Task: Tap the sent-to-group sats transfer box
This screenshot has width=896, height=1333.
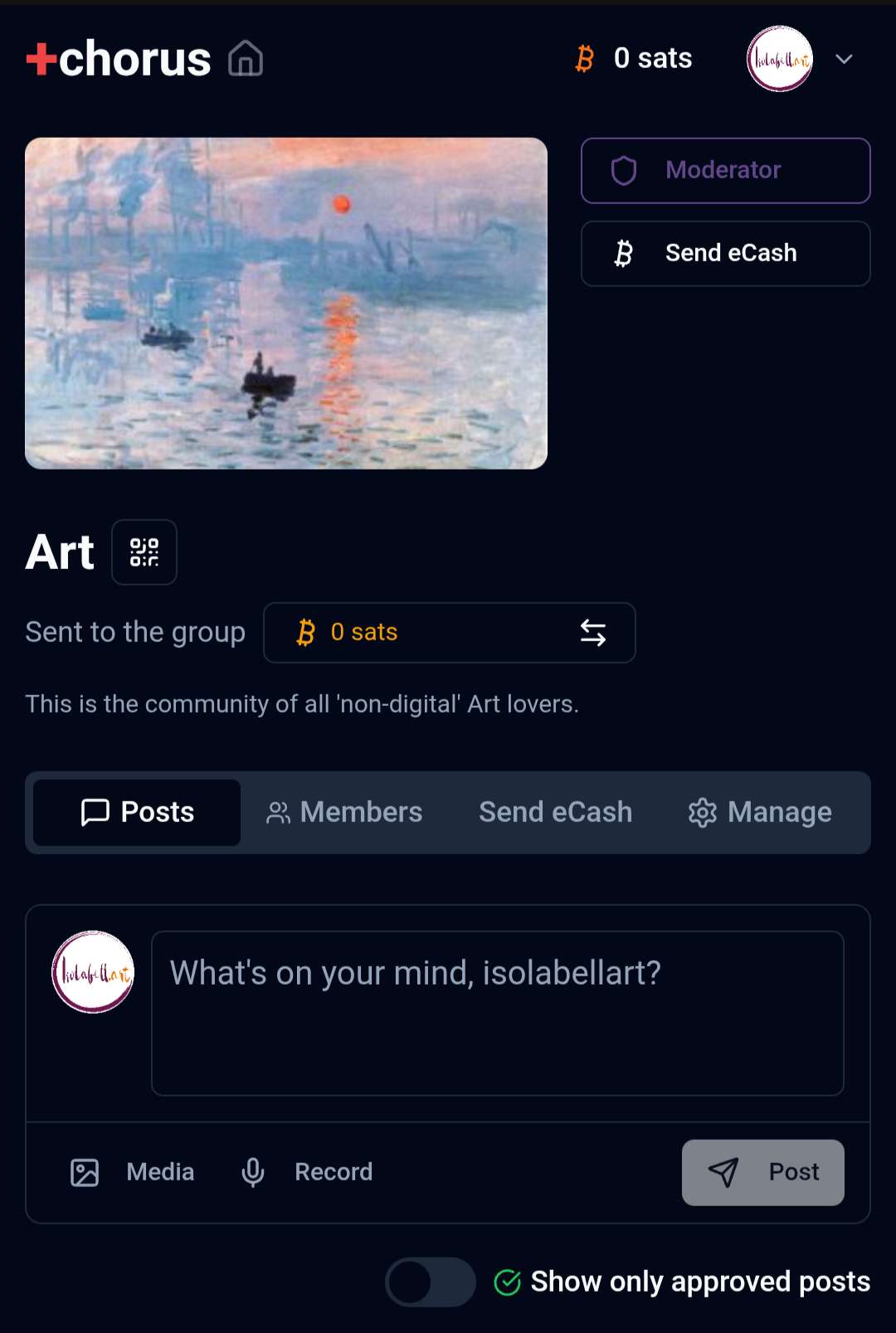Action: pos(449,632)
